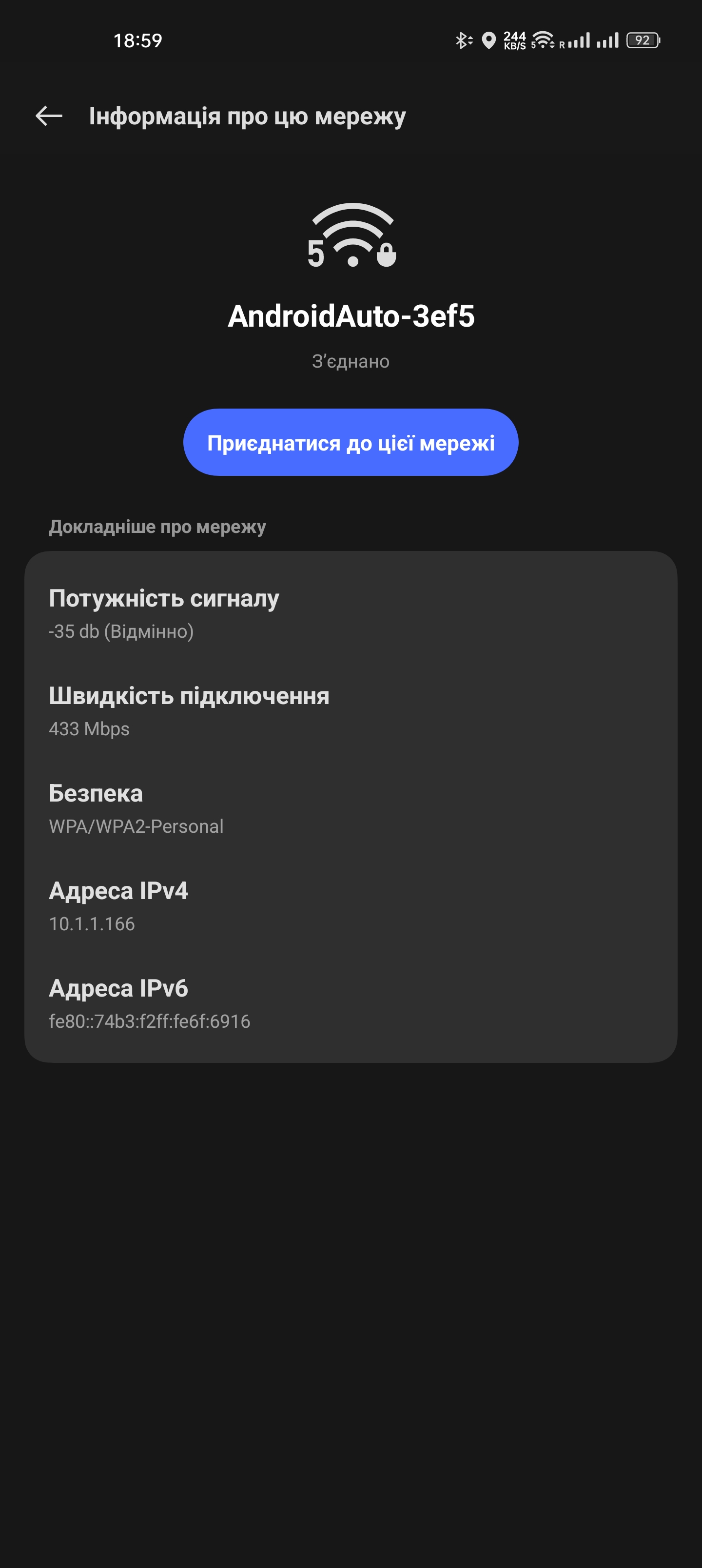The image size is (702, 1568).
Task: Tap the 'Приєднатися до цієї мережі' button
Action: [x=351, y=443]
